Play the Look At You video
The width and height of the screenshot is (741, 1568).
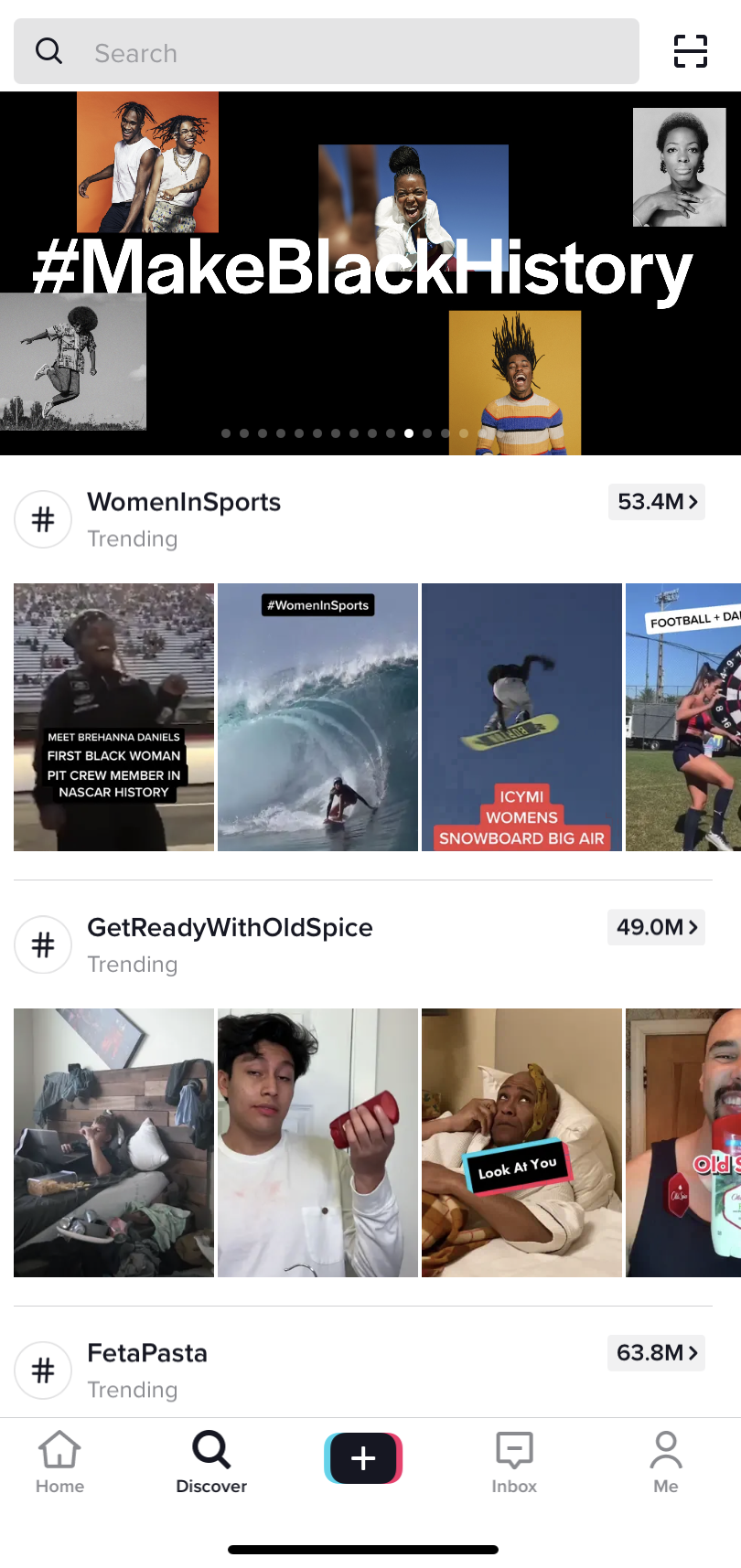pos(521,1143)
